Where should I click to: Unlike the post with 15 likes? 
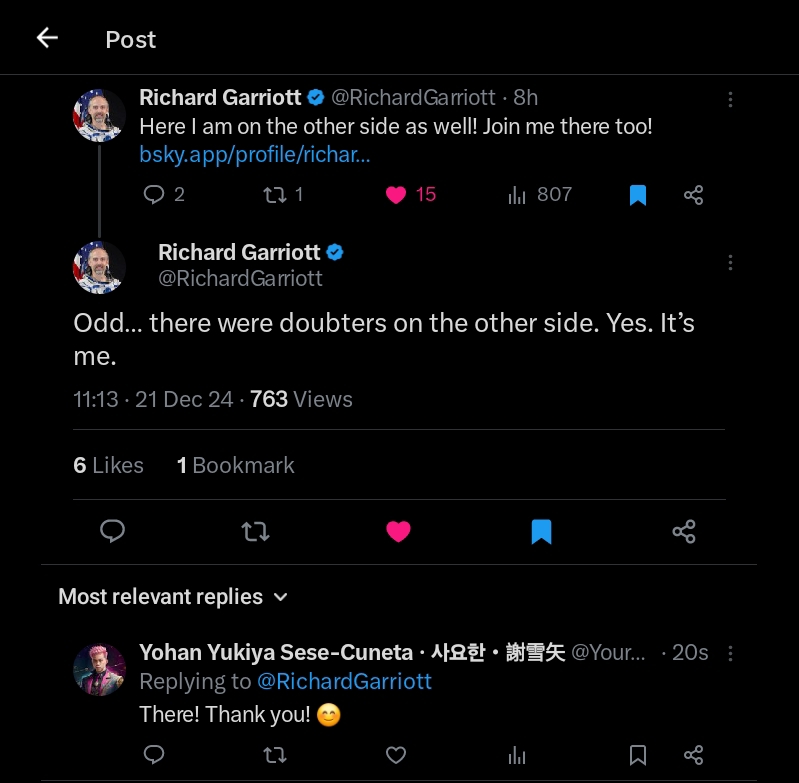[x=396, y=195]
